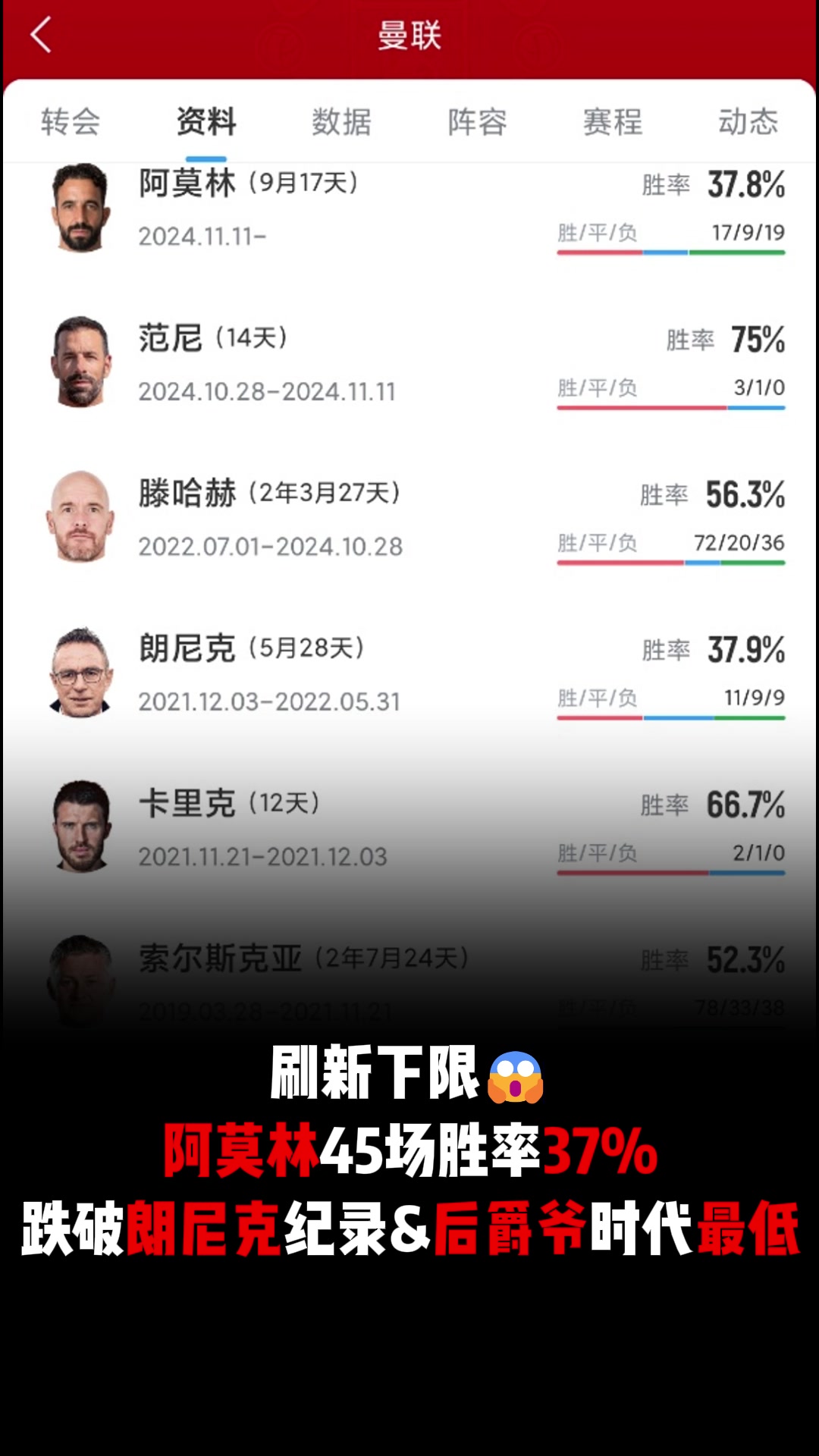Tap Ten Hag's record bar chart
Image resolution: width=819 pixels, height=1456 pixels.
tap(671, 563)
